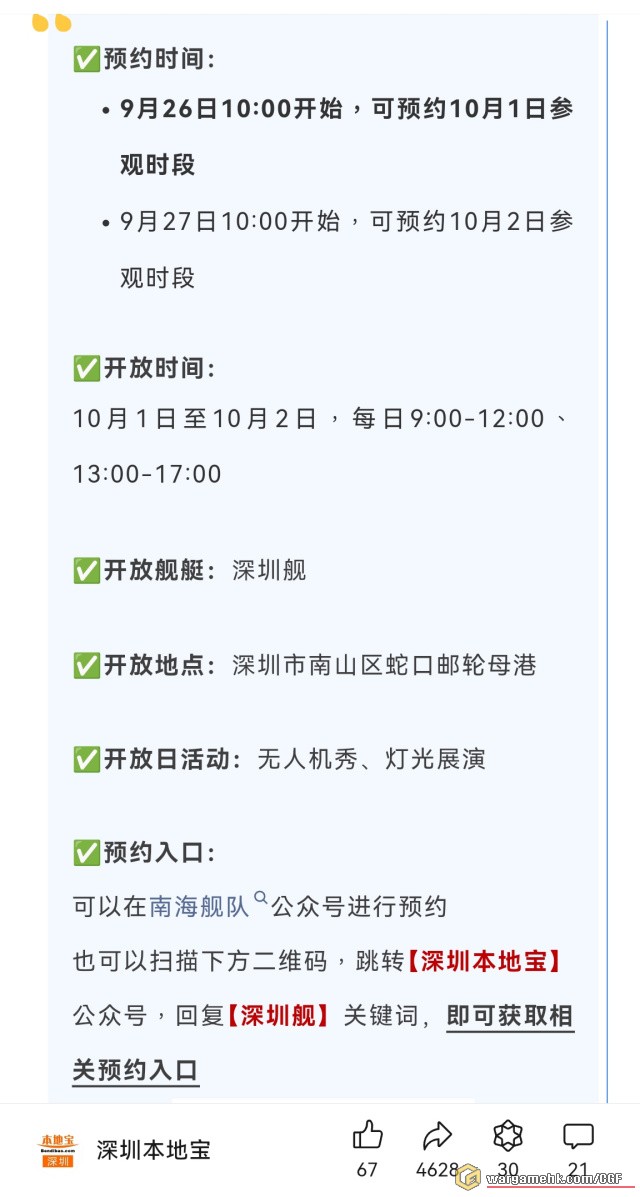
Task: Tap the 在看 (Wow) icon
Action: click(x=508, y=1136)
